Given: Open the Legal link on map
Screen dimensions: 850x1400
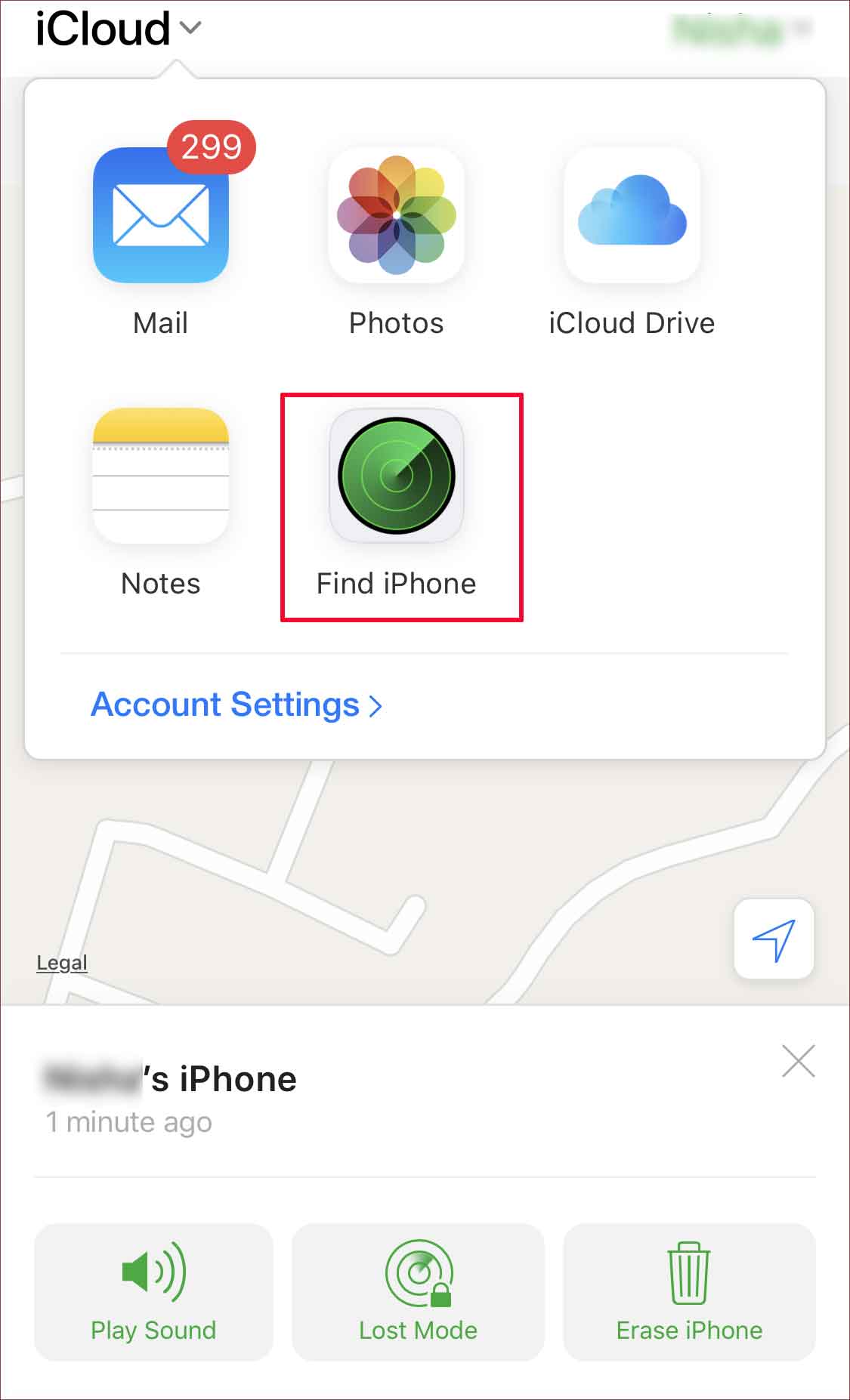Looking at the screenshot, I should point(62,963).
